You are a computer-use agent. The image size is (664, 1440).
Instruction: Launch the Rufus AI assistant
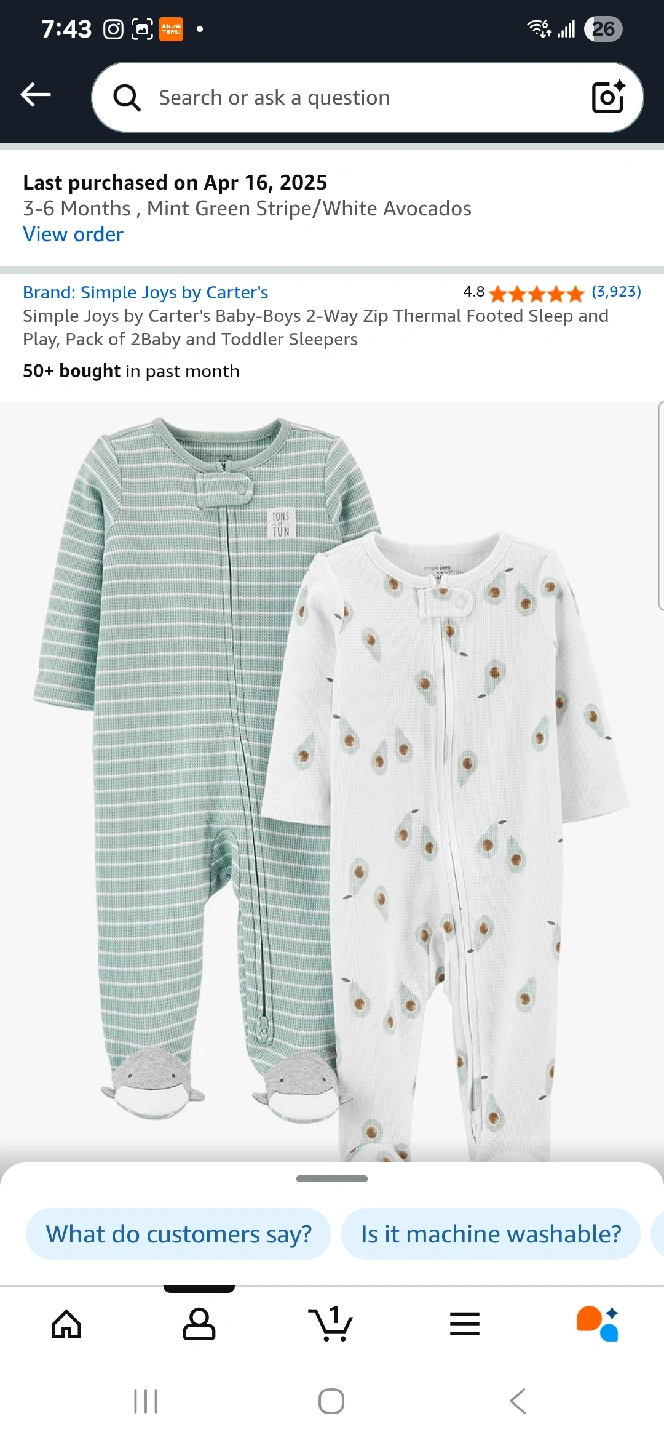[598, 1324]
